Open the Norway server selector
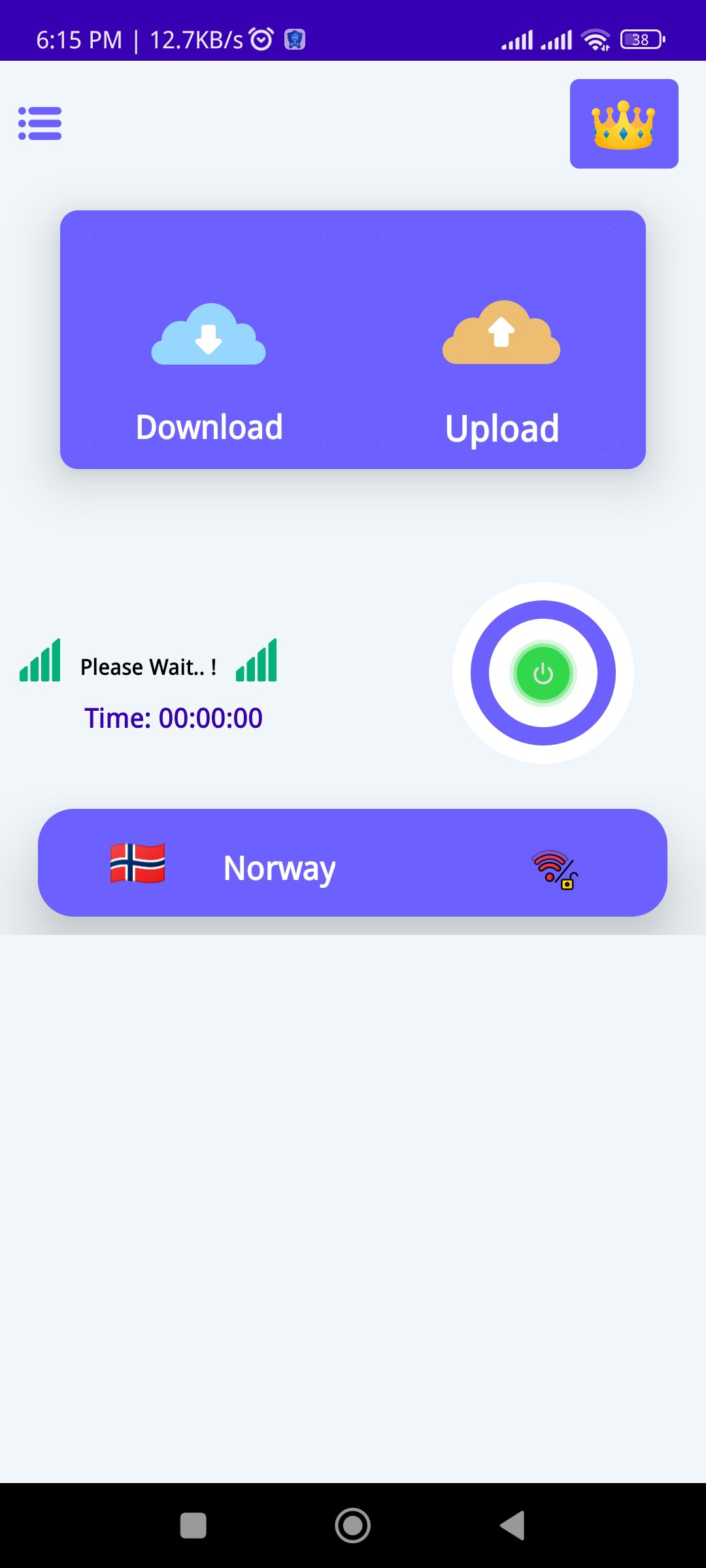 tap(352, 862)
